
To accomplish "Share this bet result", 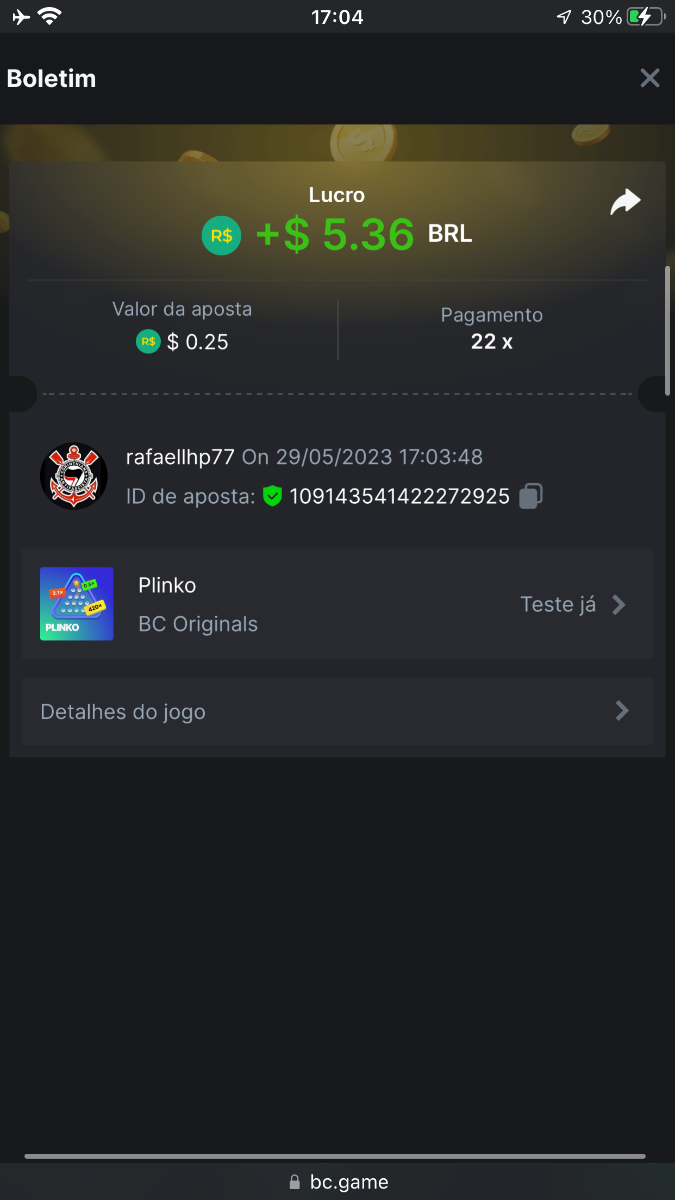I will coord(625,202).
